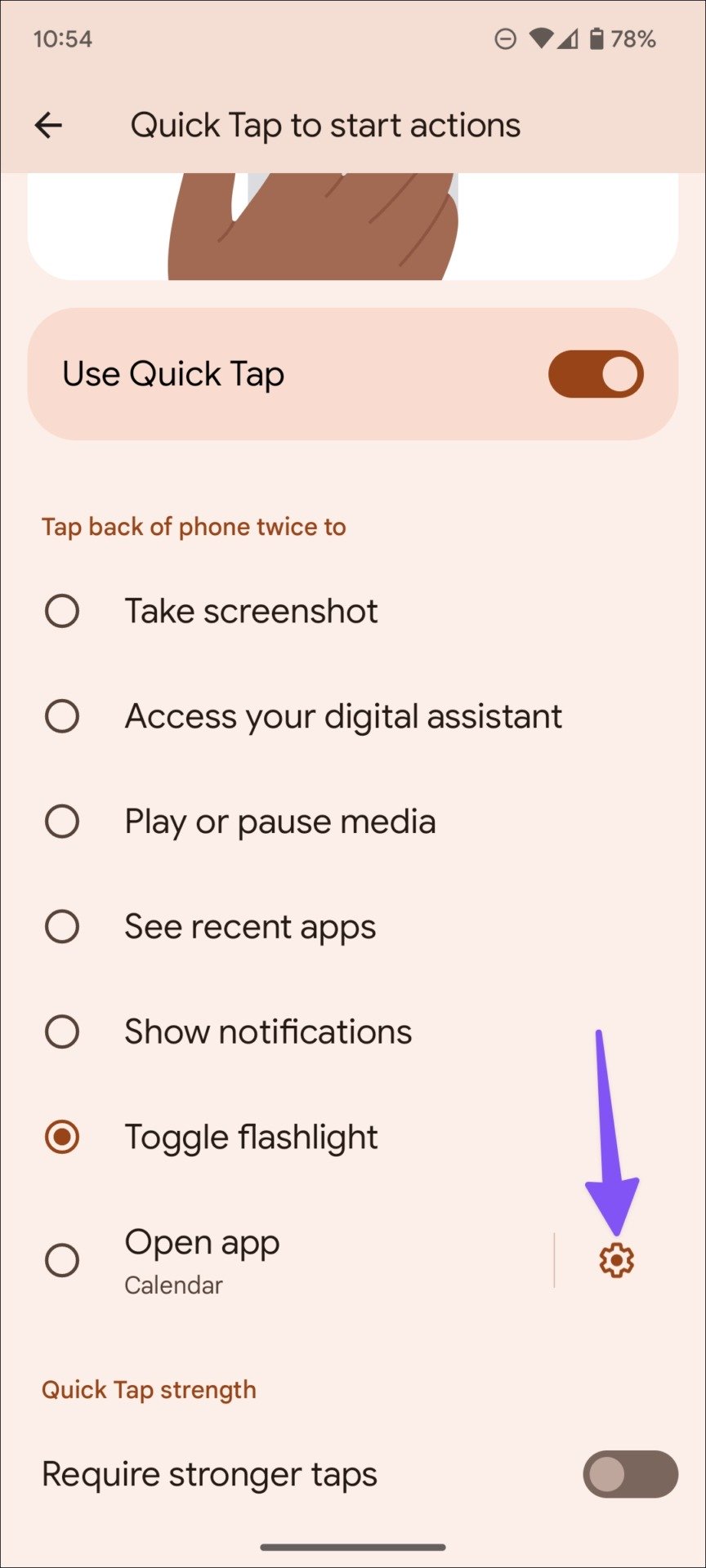
Task: Pick the See recent apps option
Action: tap(353, 927)
